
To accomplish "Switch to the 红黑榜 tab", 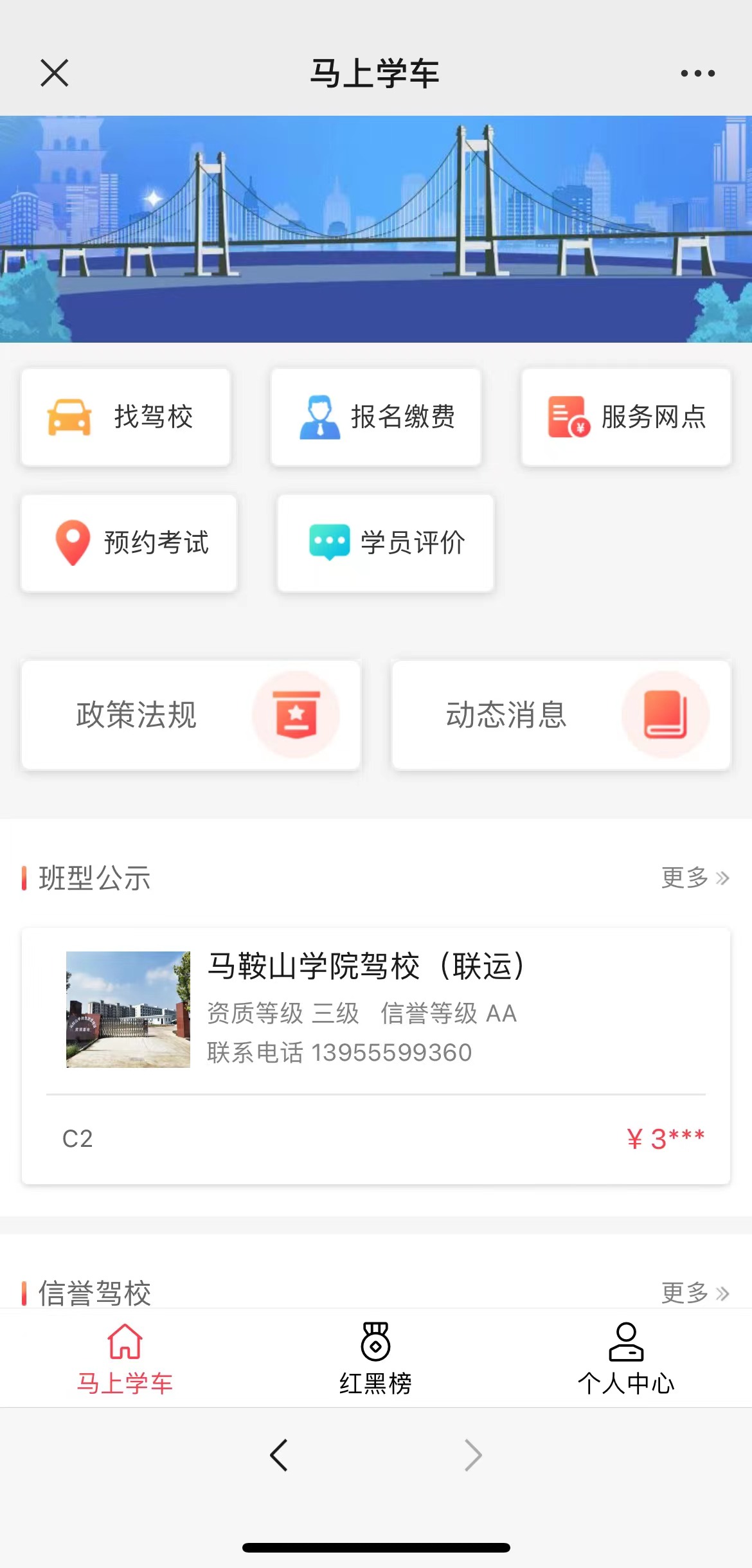I will click(376, 1358).
